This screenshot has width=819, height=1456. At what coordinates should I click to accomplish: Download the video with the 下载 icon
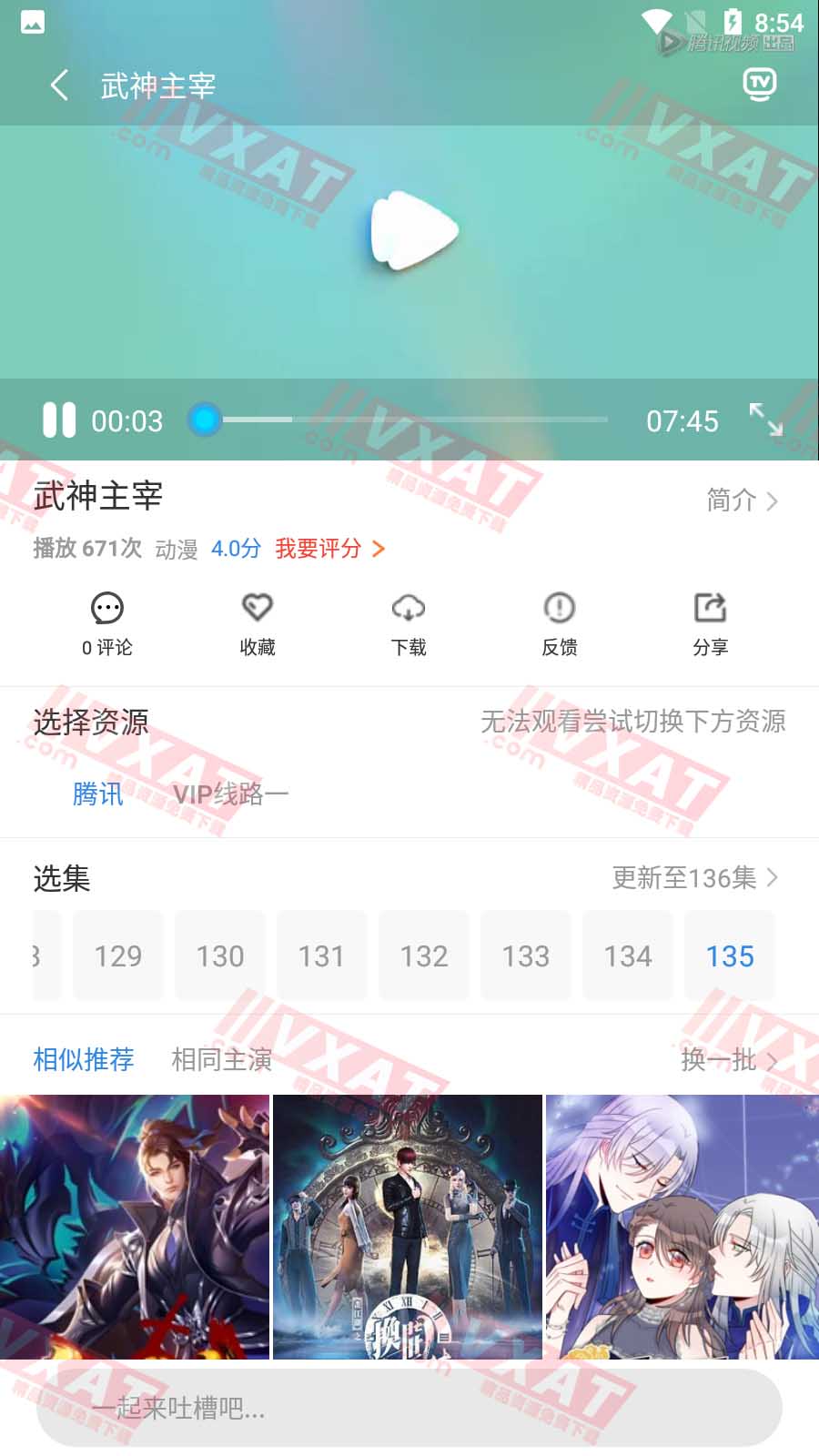point(409,623)
